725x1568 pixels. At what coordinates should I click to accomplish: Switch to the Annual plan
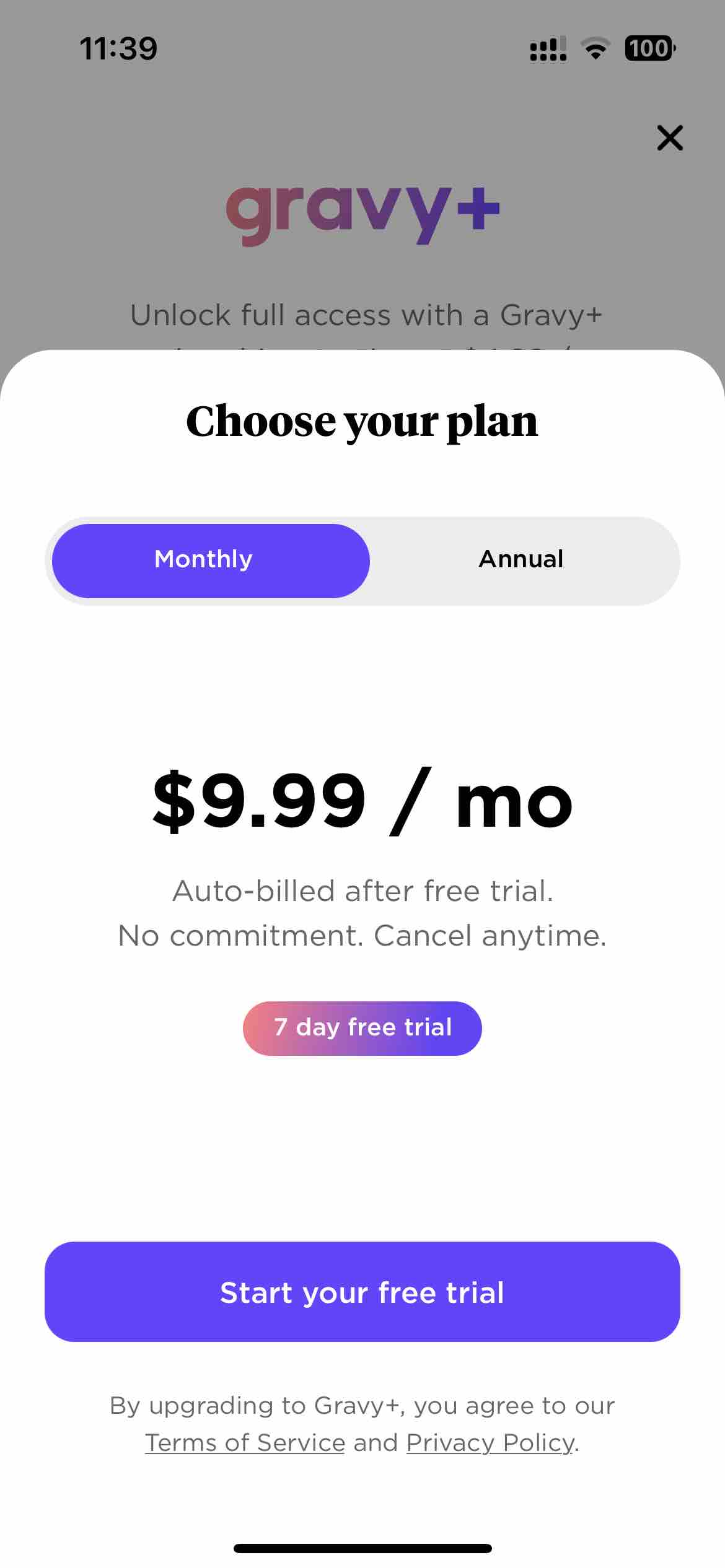pyautogui.click(x=521, y=560)
